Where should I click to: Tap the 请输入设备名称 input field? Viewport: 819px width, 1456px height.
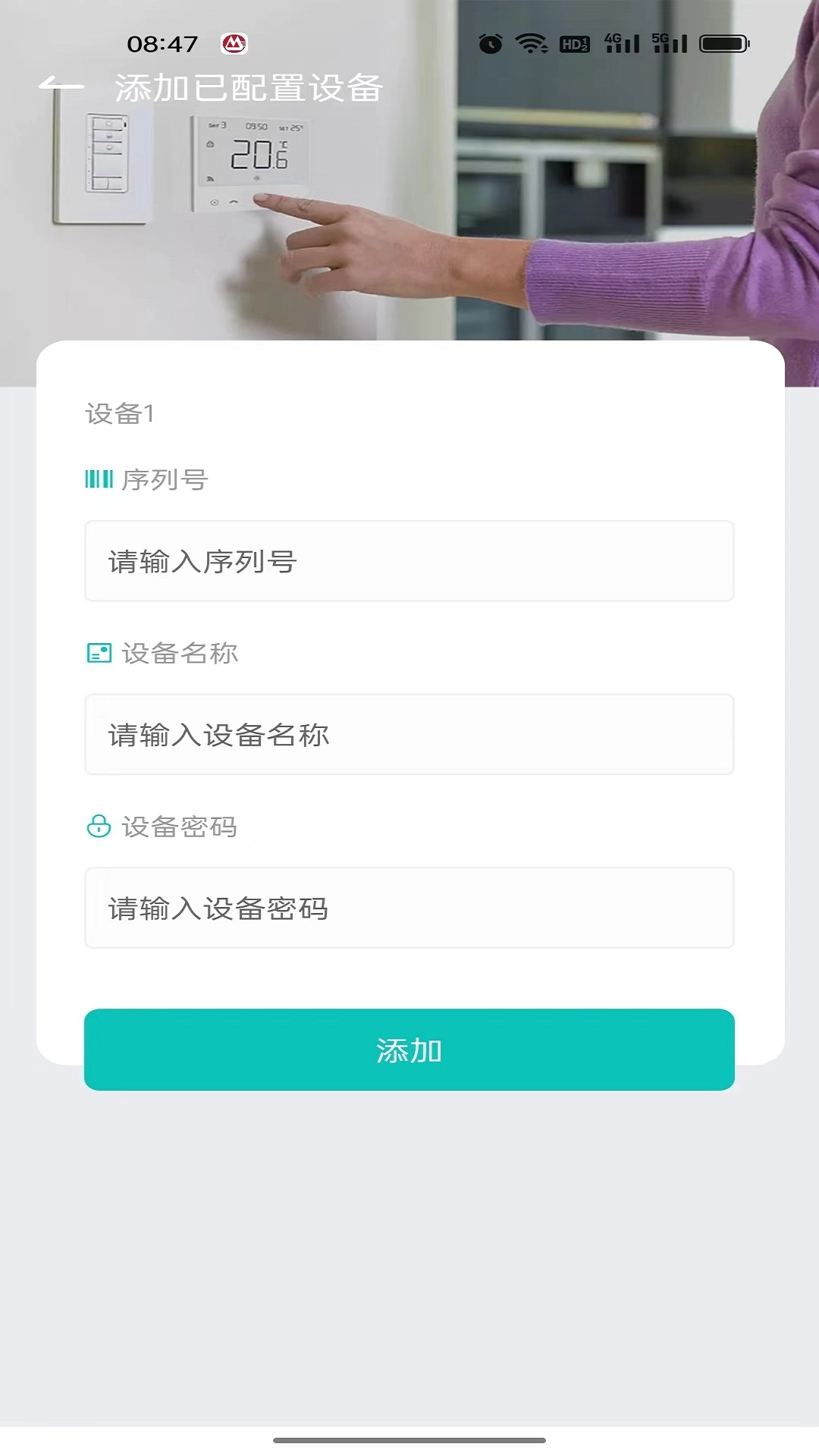click(409, 734)
